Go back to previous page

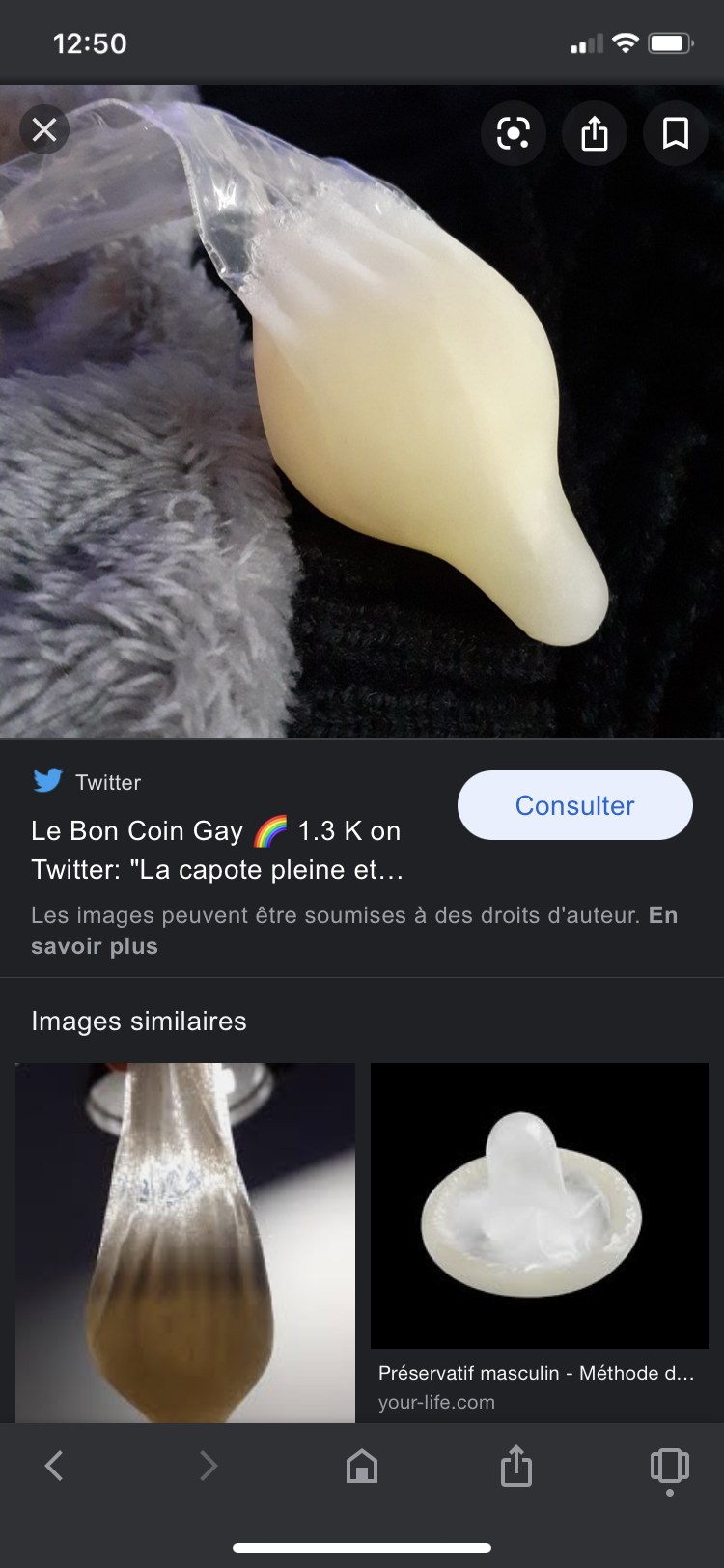(x=54, y=1466)
